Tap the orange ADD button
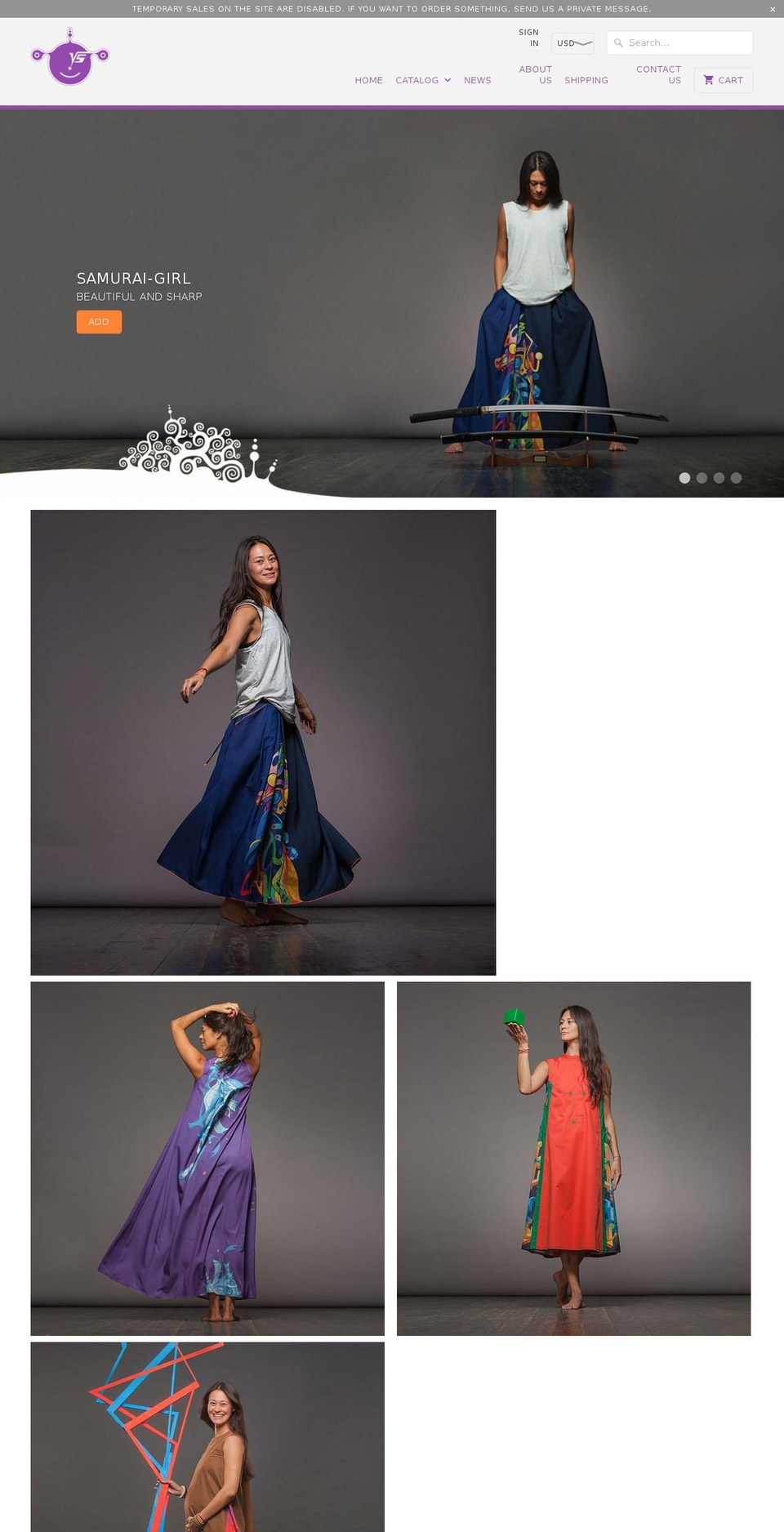This screenshot has height=1532, width=784. click(99, 322)
